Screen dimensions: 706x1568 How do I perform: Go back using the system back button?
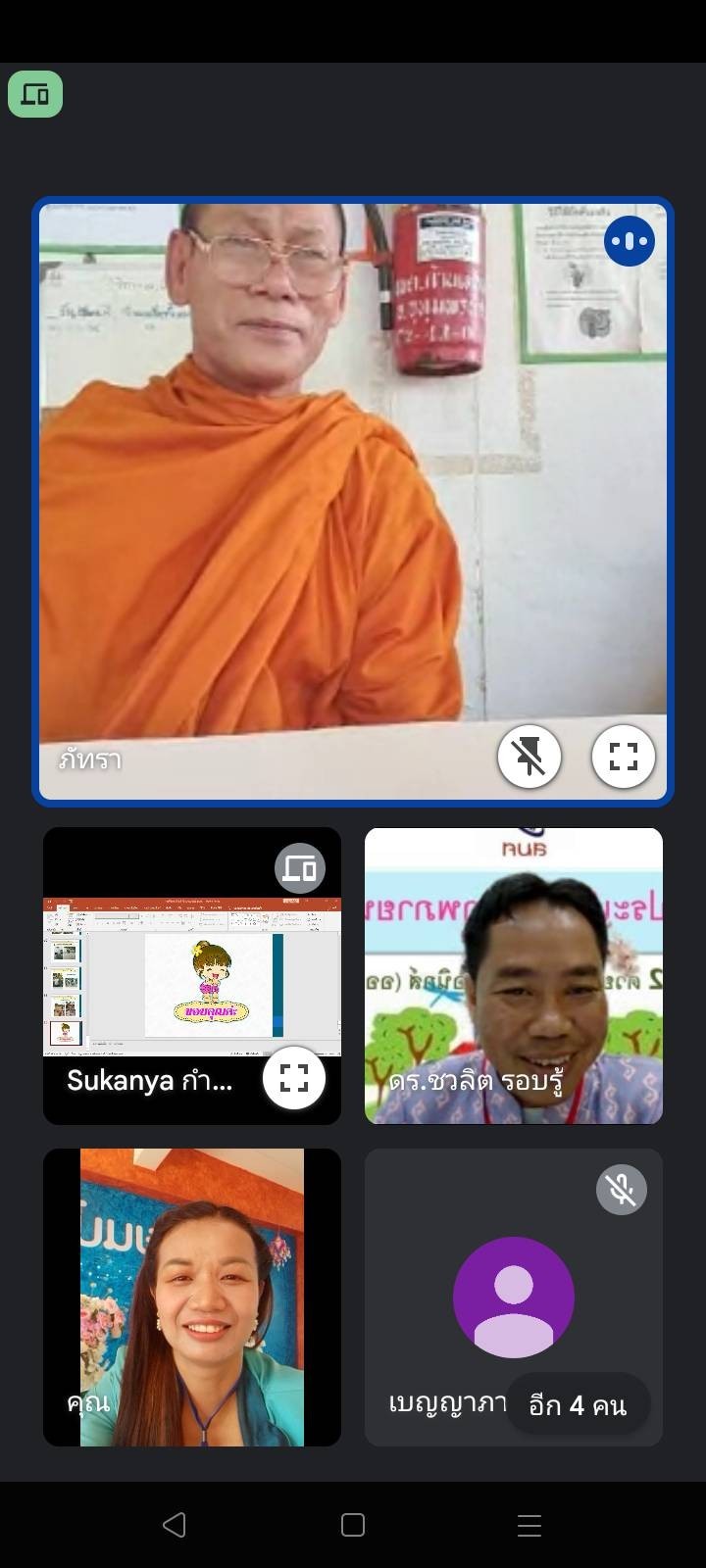(175, 1524)
